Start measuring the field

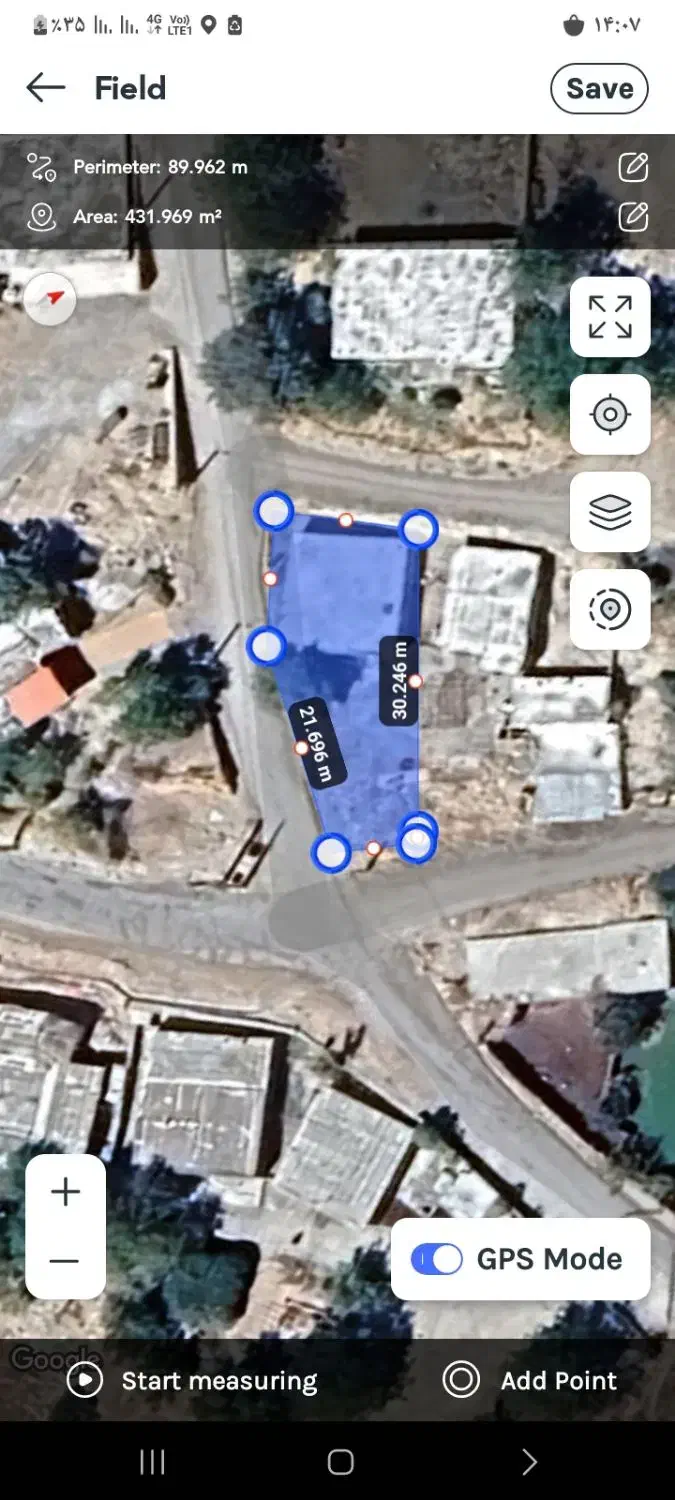point(192,1381)
